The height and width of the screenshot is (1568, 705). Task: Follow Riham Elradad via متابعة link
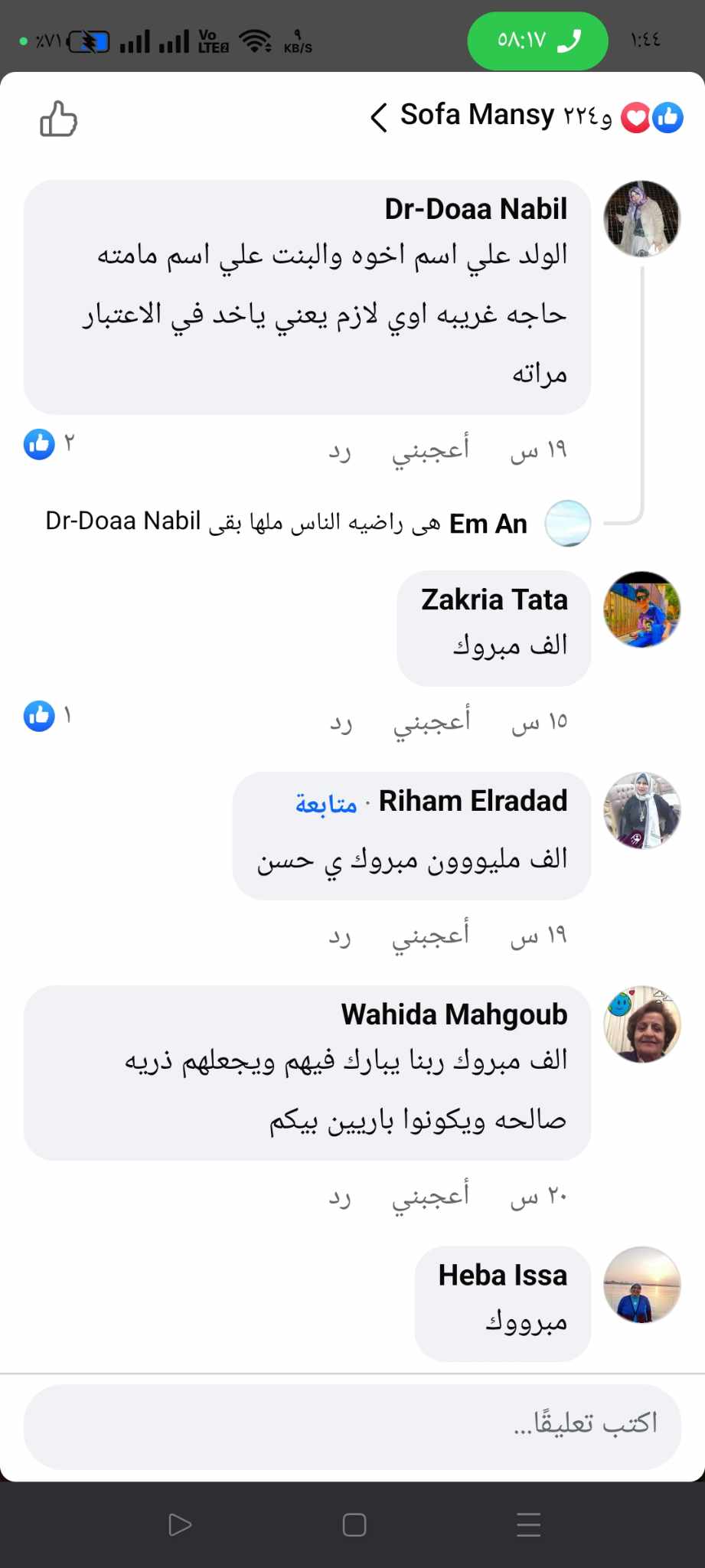pos(326,803)
